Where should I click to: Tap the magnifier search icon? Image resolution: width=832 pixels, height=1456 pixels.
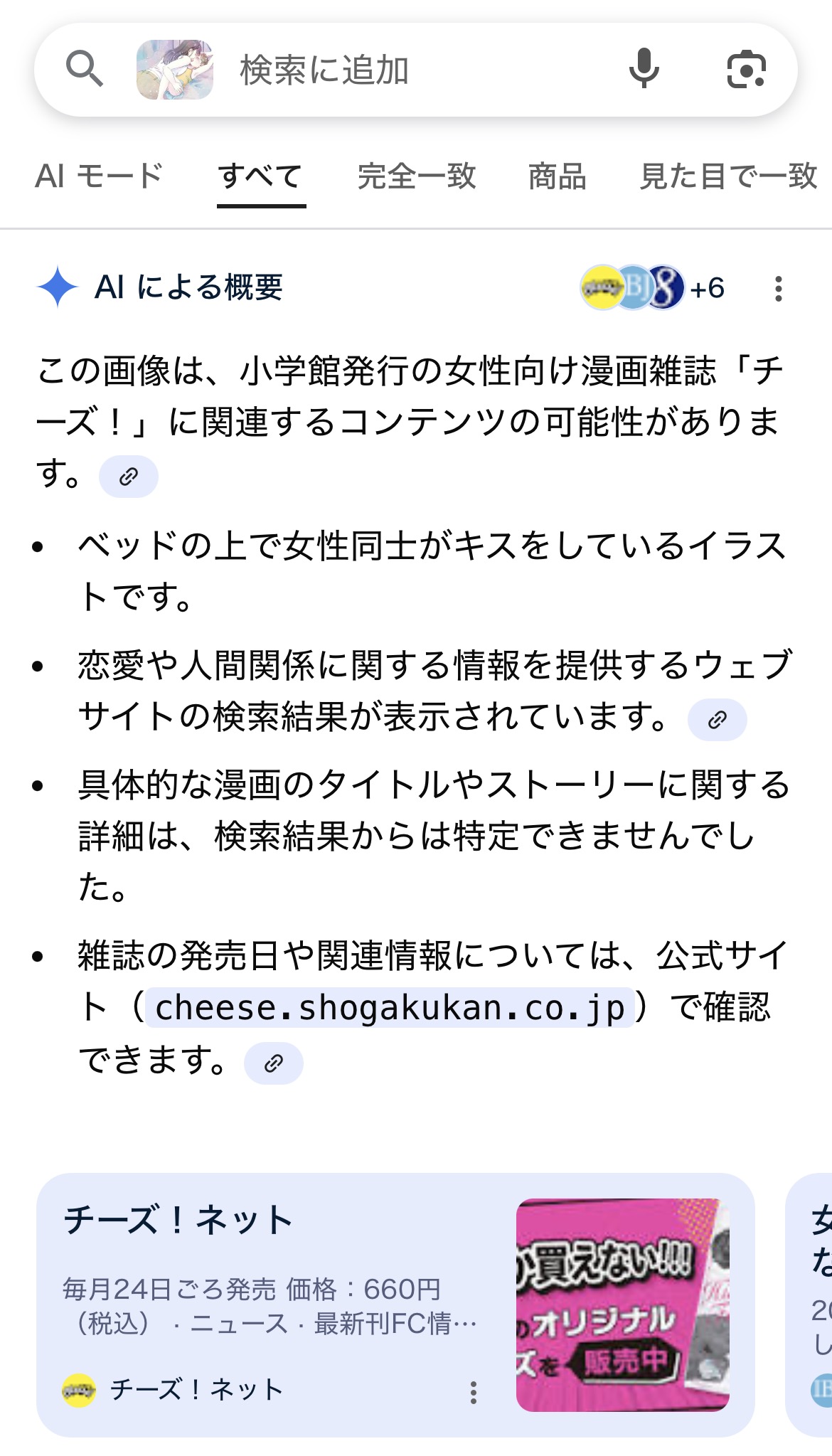click(85, 70)
